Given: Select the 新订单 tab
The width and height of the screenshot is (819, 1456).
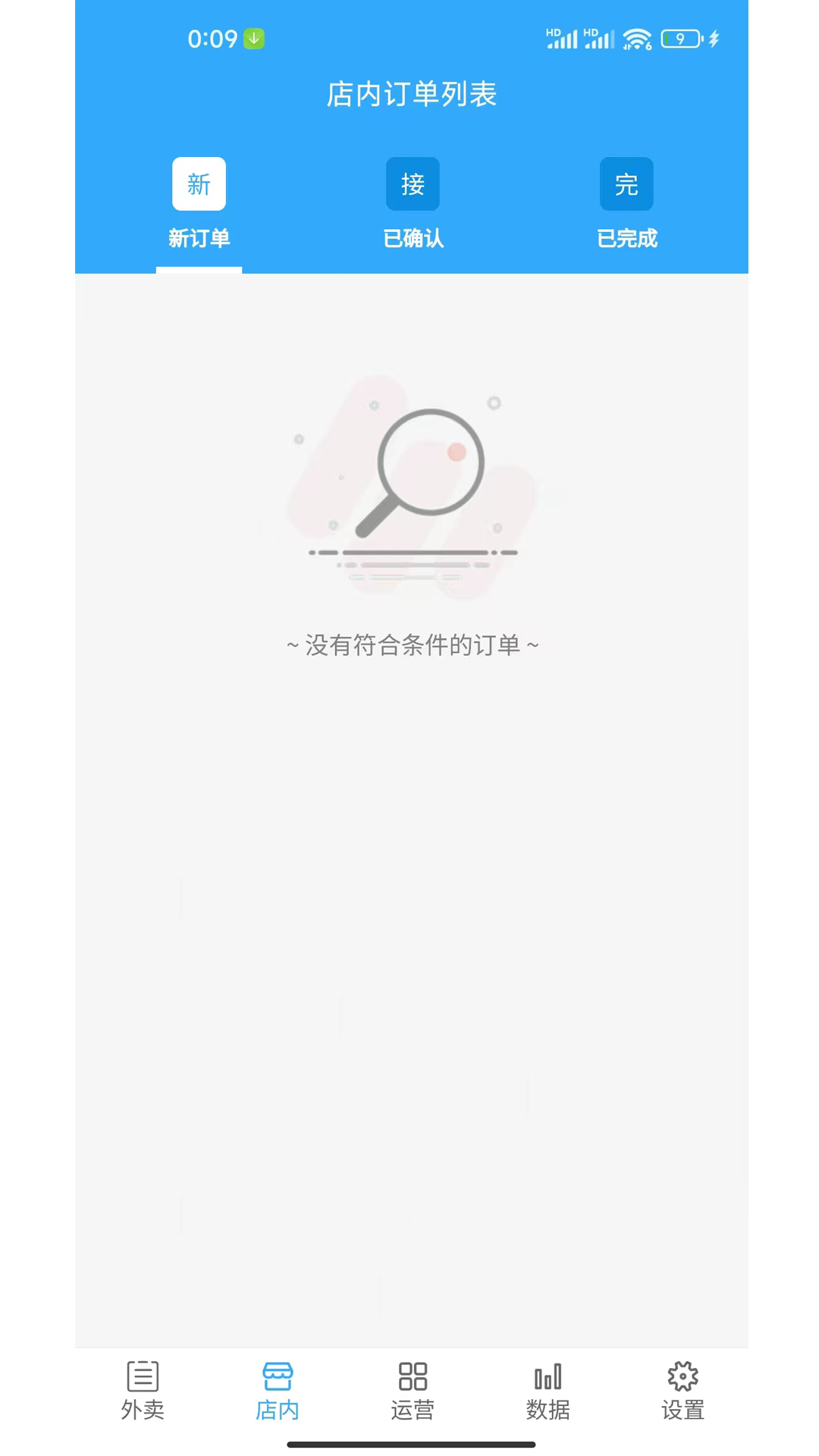Looking at the screenshot, I should 199,204.
